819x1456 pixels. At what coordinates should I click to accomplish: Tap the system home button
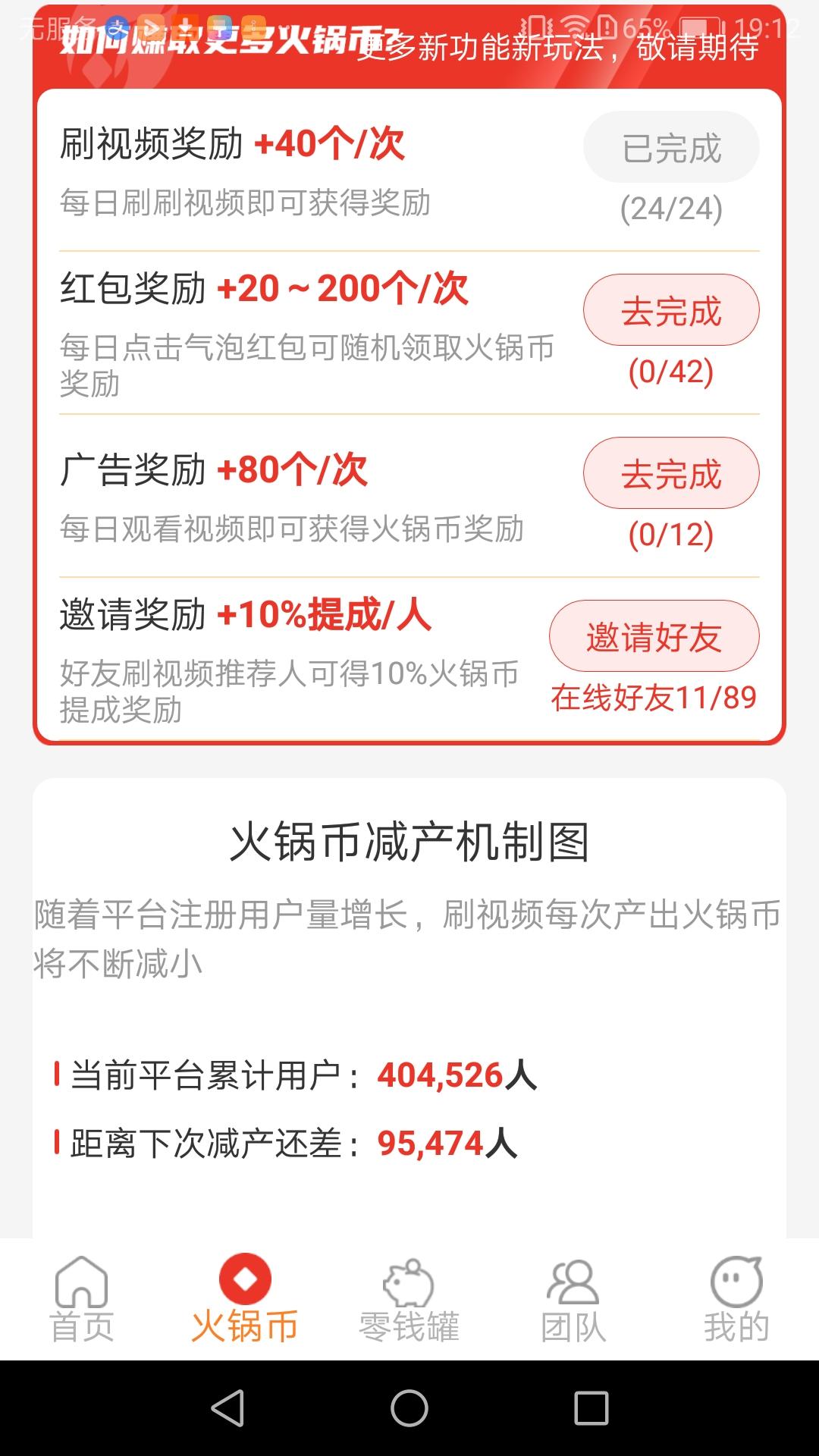(409, 1408)
